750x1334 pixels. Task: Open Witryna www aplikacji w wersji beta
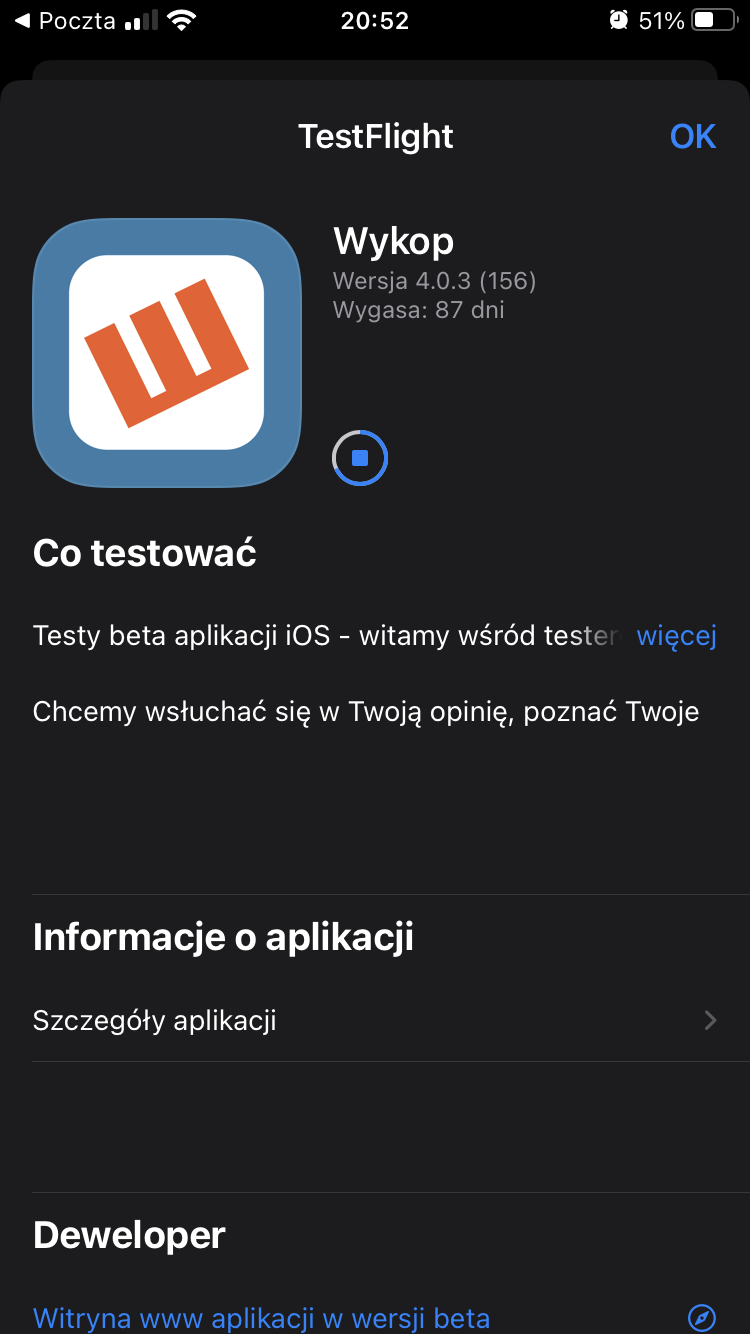[262, 1317]
